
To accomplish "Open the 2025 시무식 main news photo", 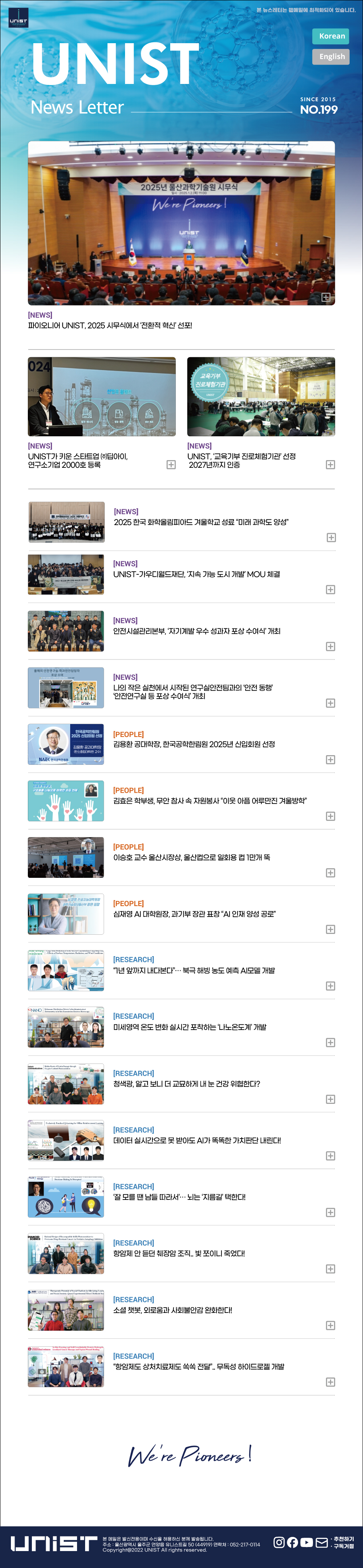I will tap(181, 223).
